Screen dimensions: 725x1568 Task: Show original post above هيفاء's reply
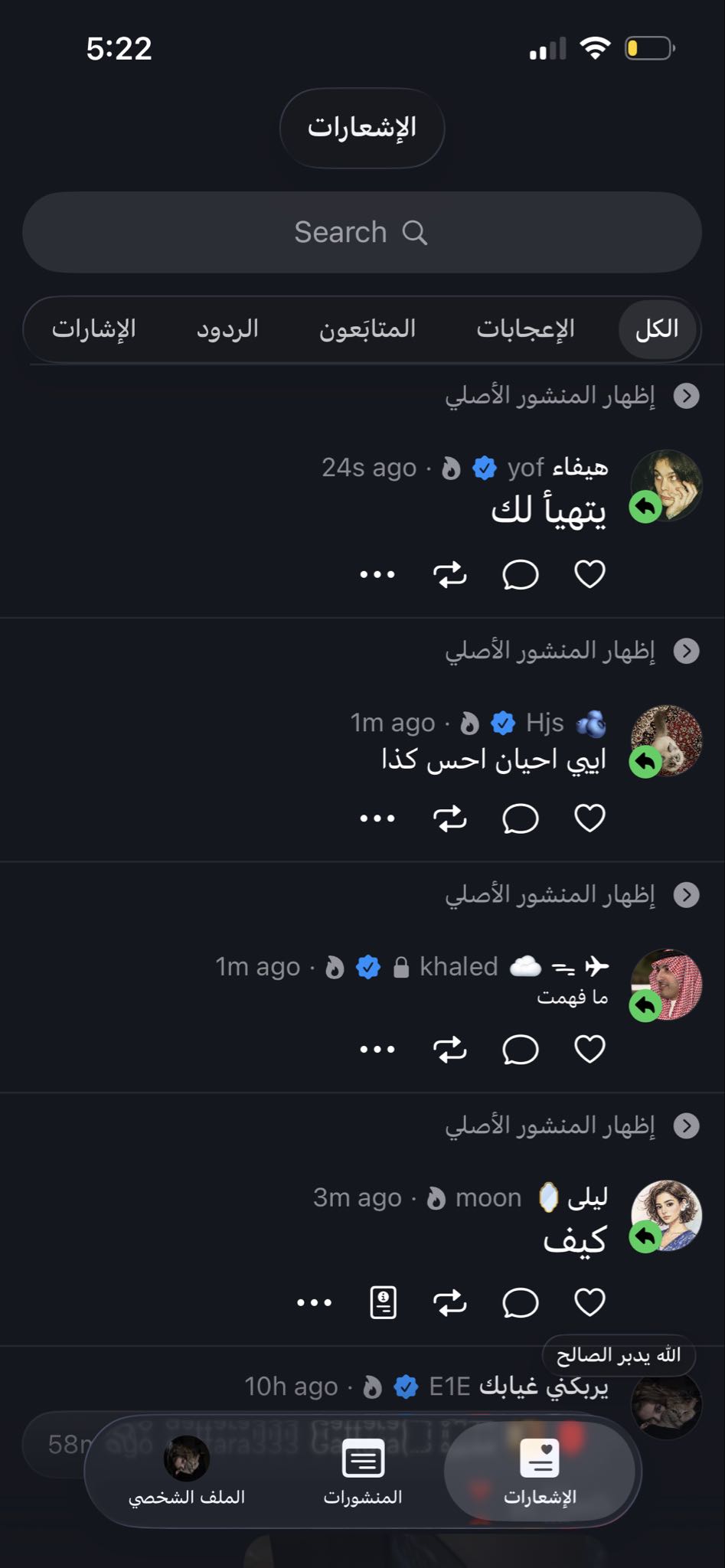pyautogui.click(x=570, y=396)
